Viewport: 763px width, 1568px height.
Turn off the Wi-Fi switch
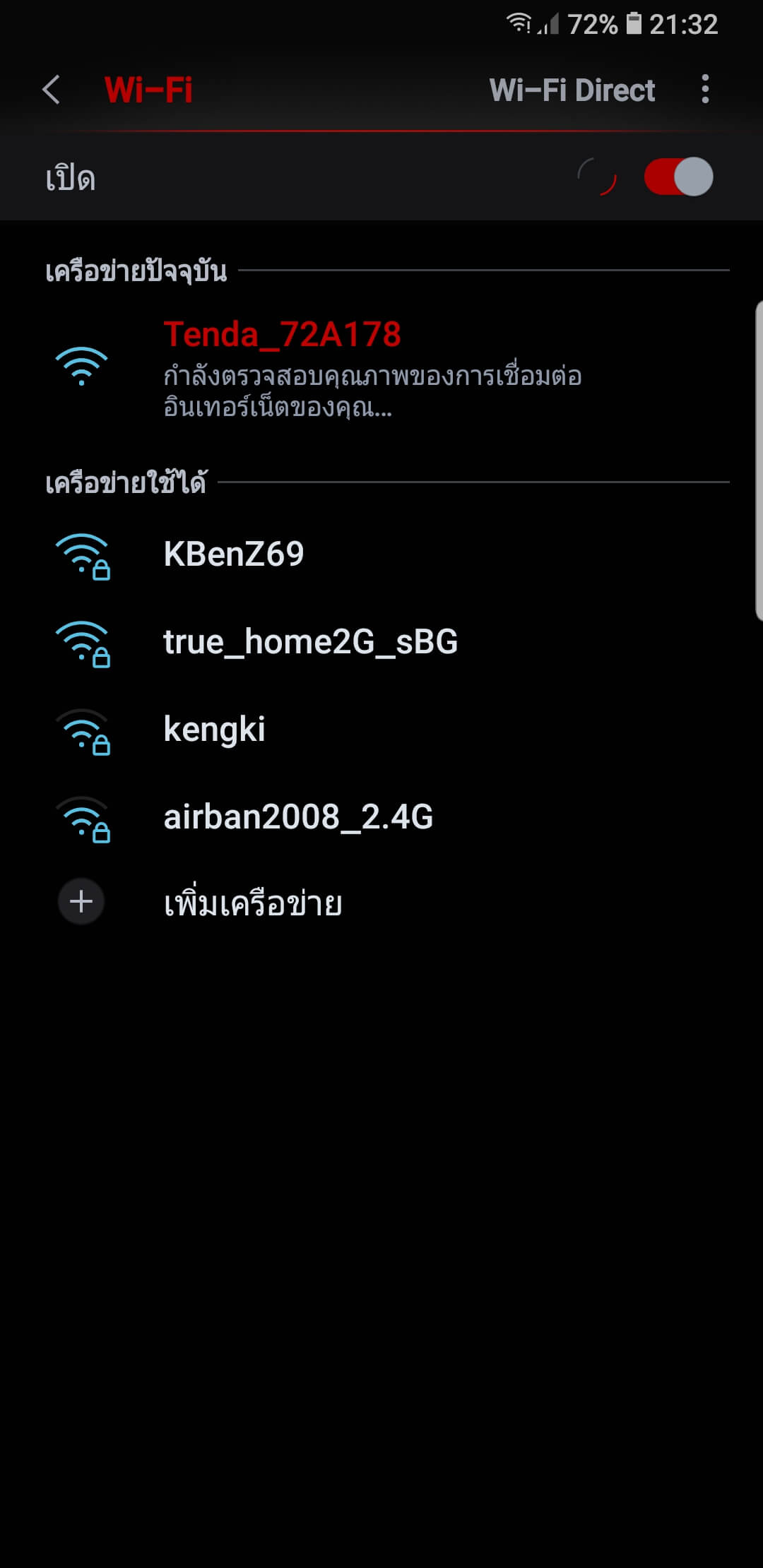[x=678, y=177]
